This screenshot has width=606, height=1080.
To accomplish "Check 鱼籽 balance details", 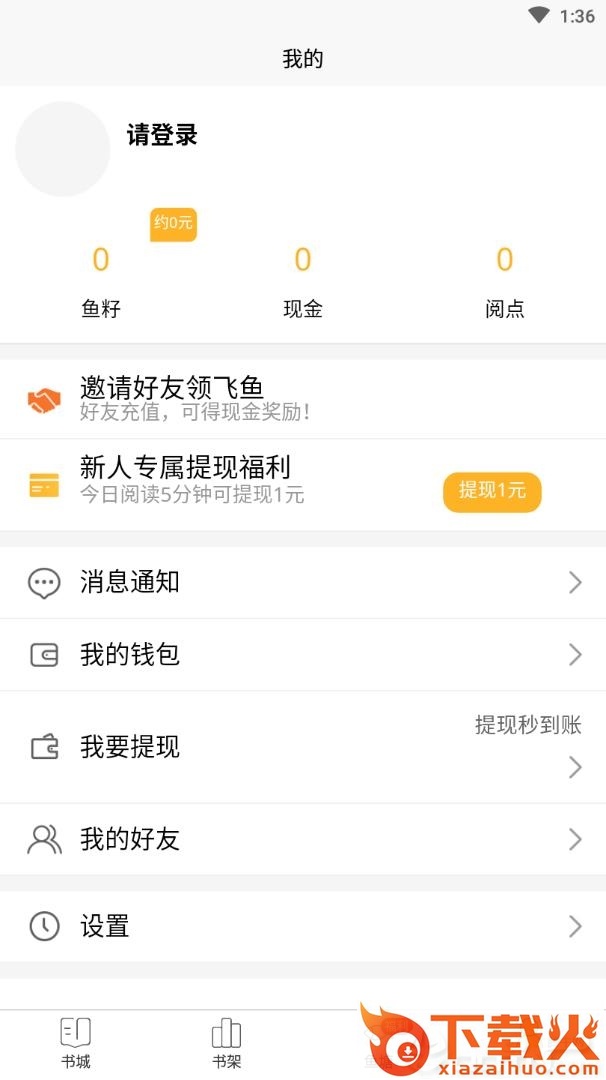I will coord(101,280).
